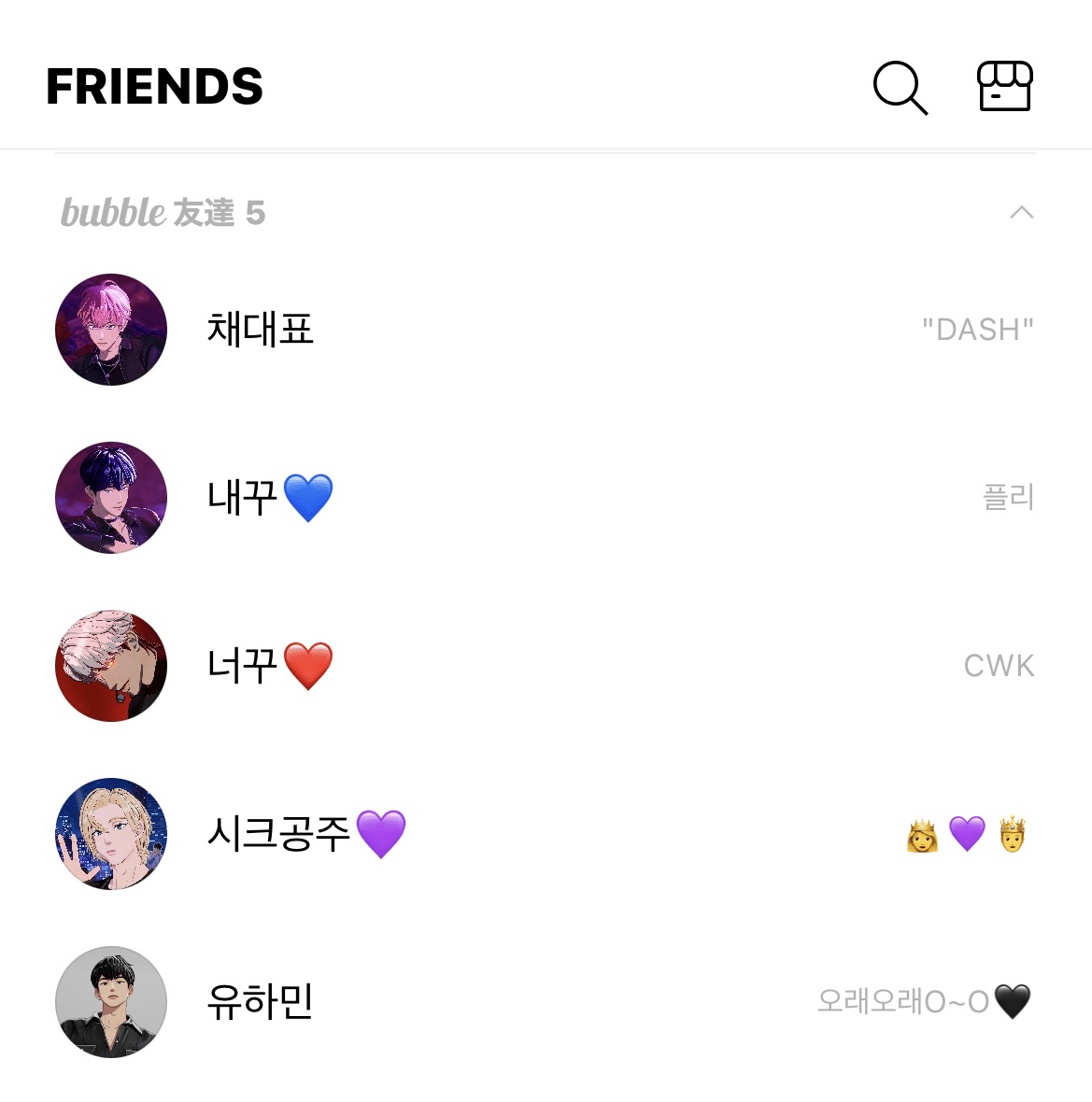Viewport: 1092px width, 1102px height.
Task: Collapse the bubble friends section
Action: pos(1021,213)
